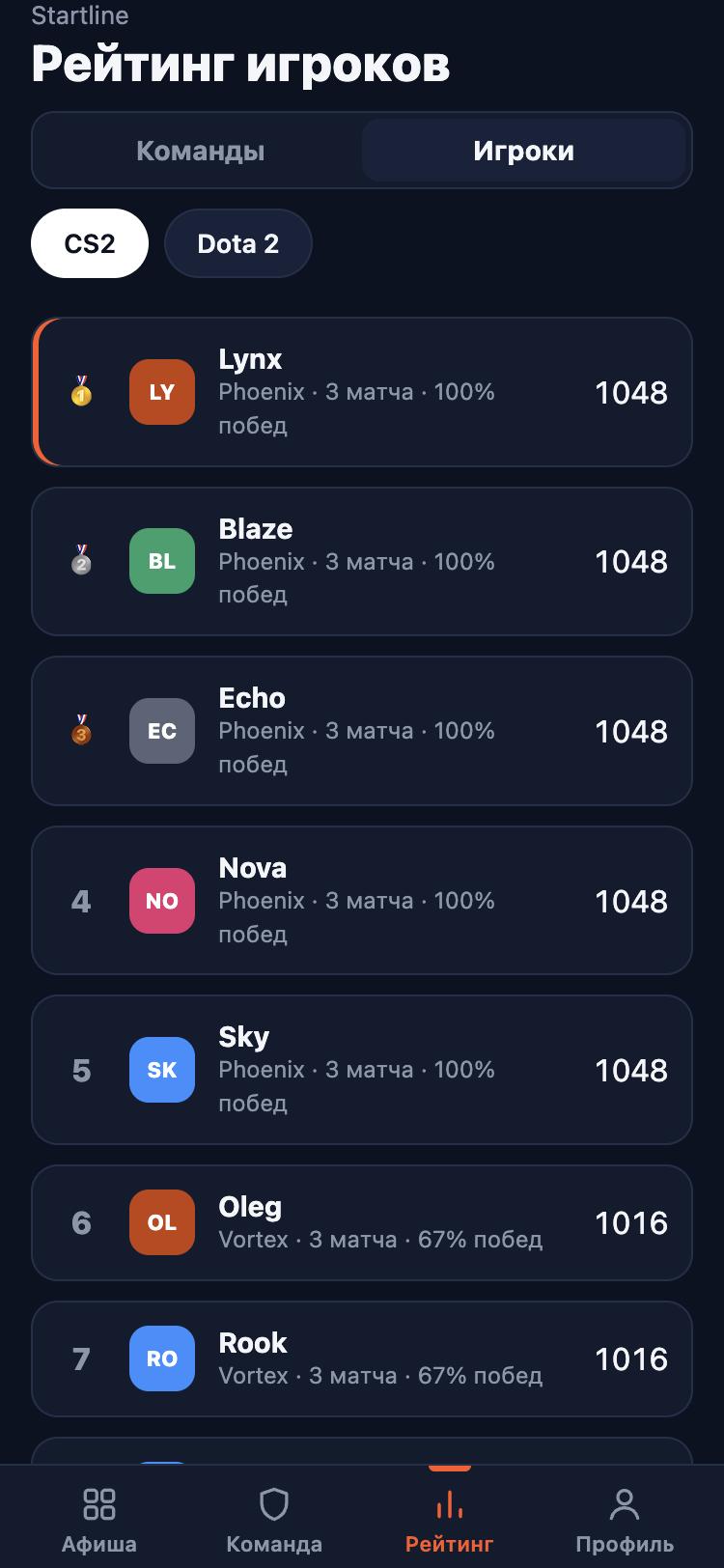The image size is (724, 1568).
Task: Go to the Афиша tab
Action: (99, 1518)
